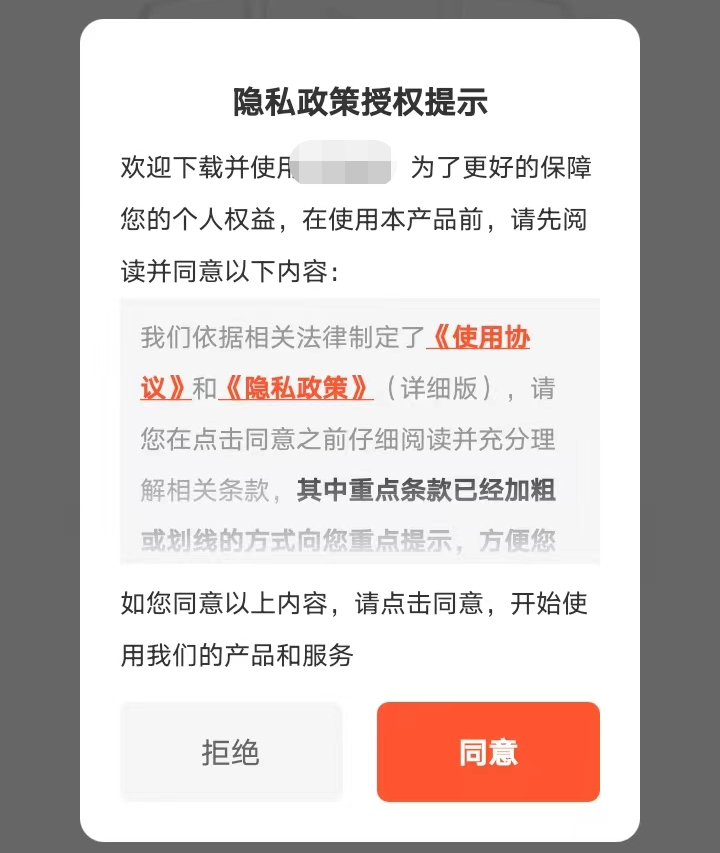720x853 pixels.
Task: Click the bolded text 其中重点条款已经加粗
Action: click(428, 490)
